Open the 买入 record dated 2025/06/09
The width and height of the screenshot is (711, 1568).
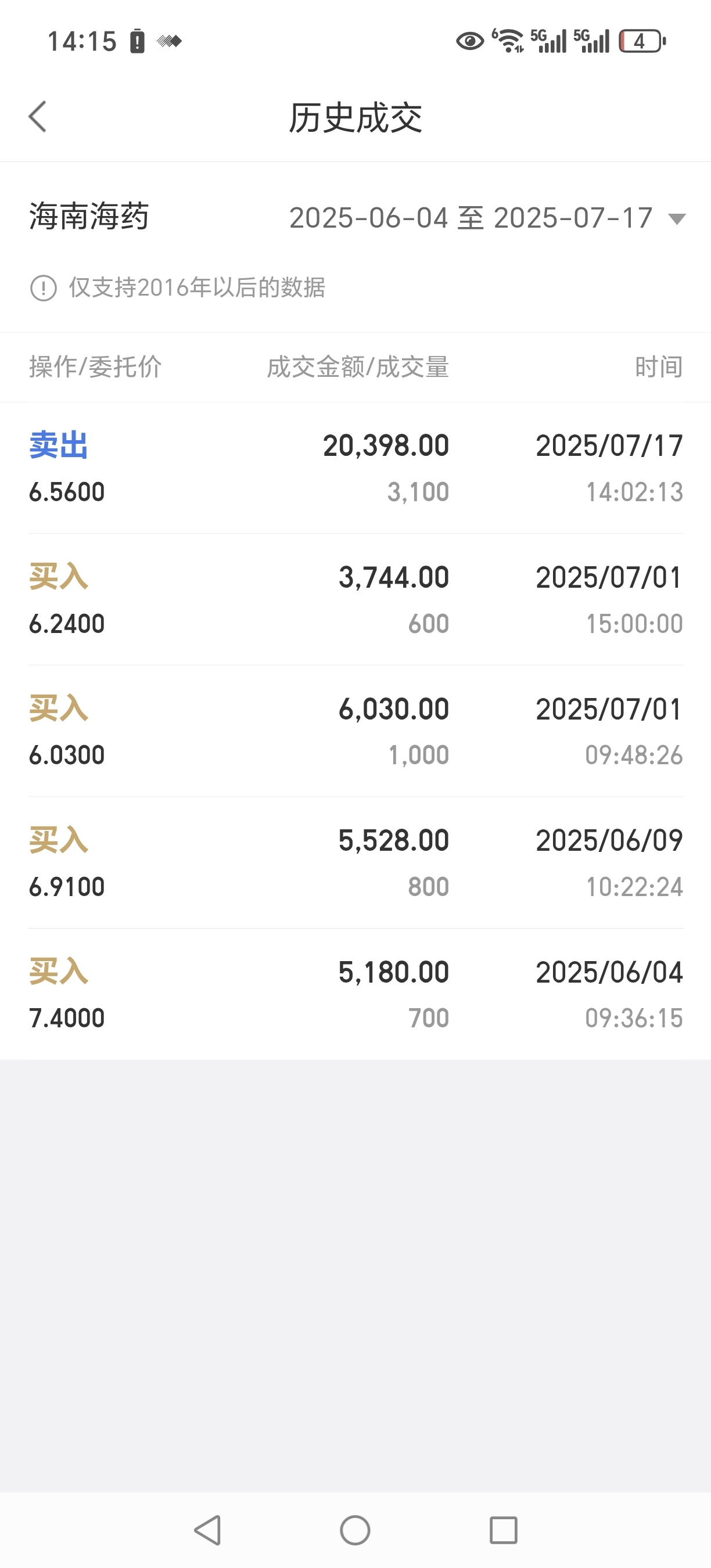355,862
